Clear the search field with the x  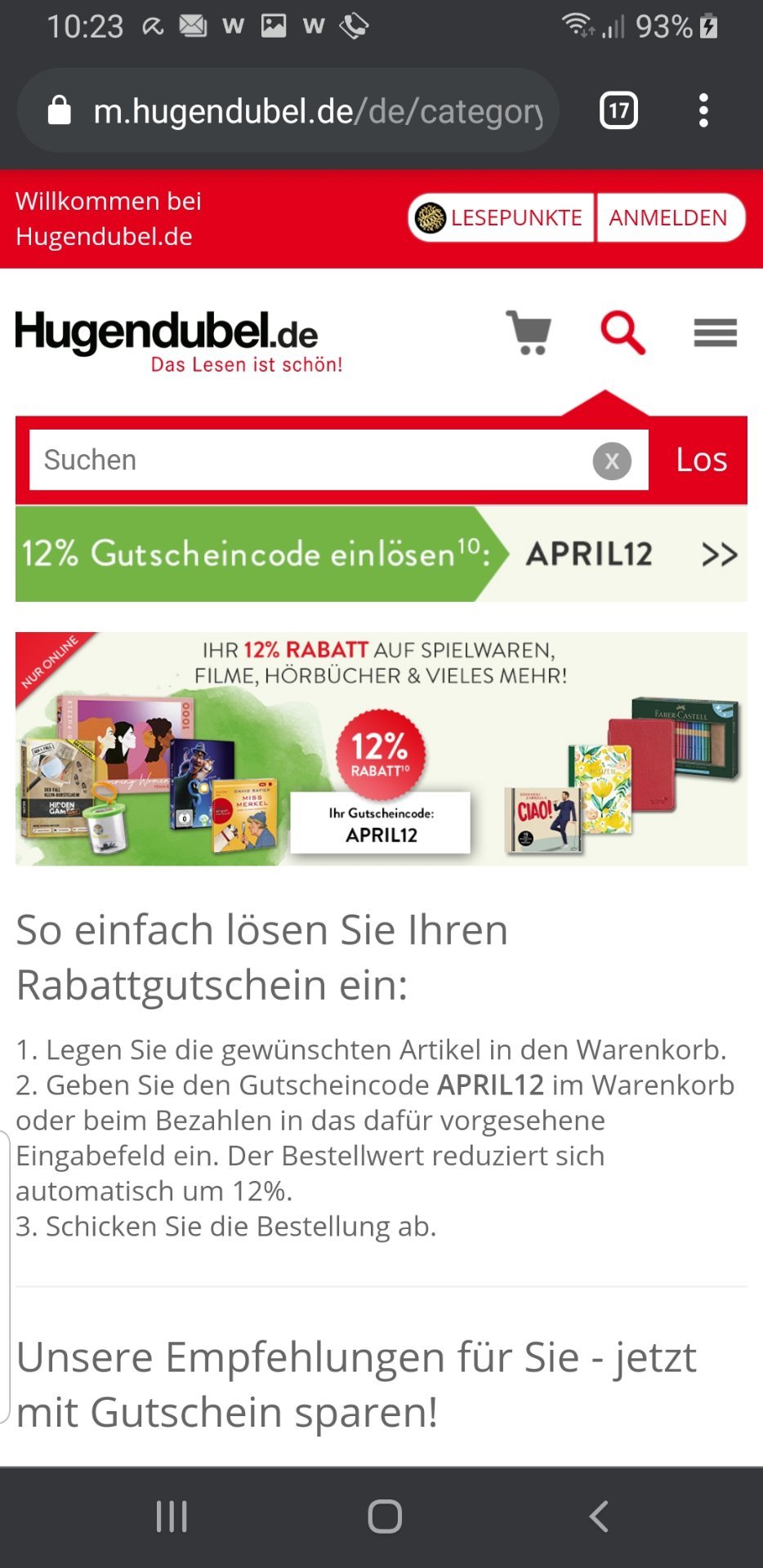click(612, 461)
